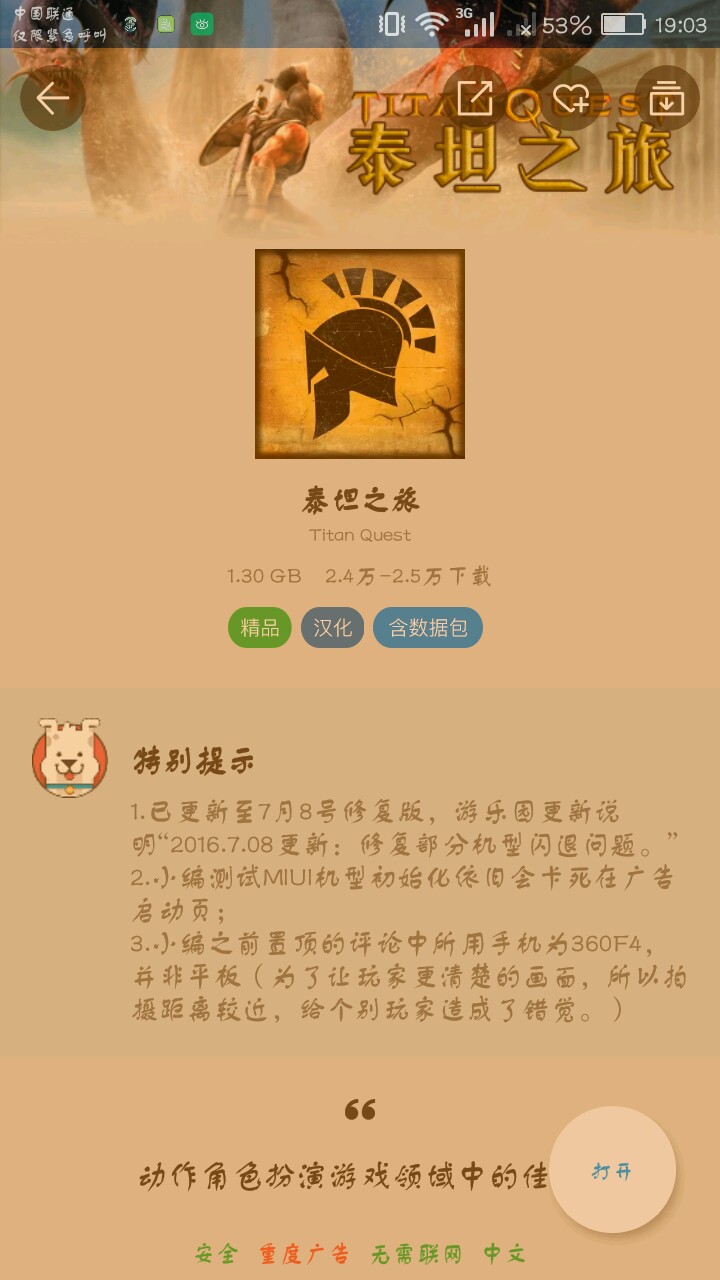This screenshot has width=720, height=1280.
Task: Select the 汉化 tag chip
Action: click(x=333, y=628)
